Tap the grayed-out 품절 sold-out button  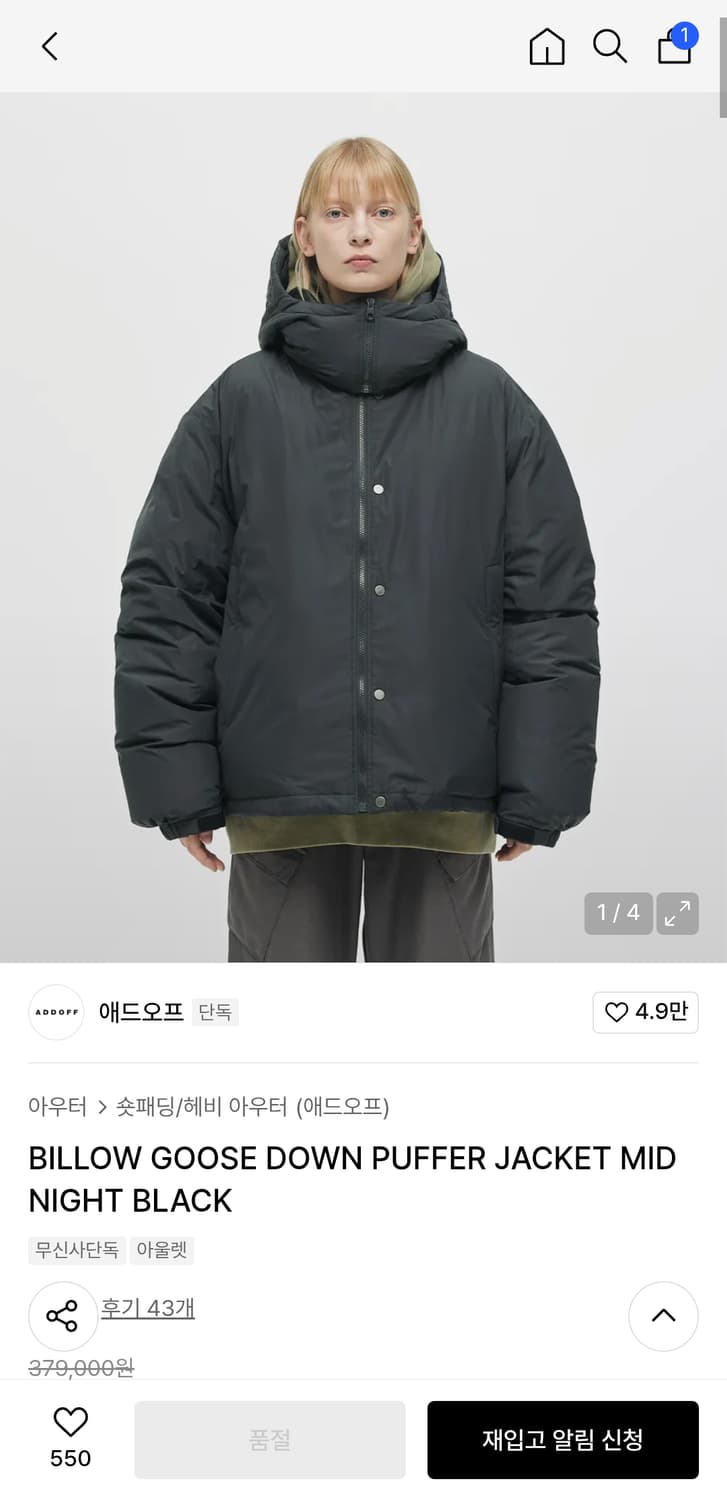pyautogui.click(x=268, y=1440)
